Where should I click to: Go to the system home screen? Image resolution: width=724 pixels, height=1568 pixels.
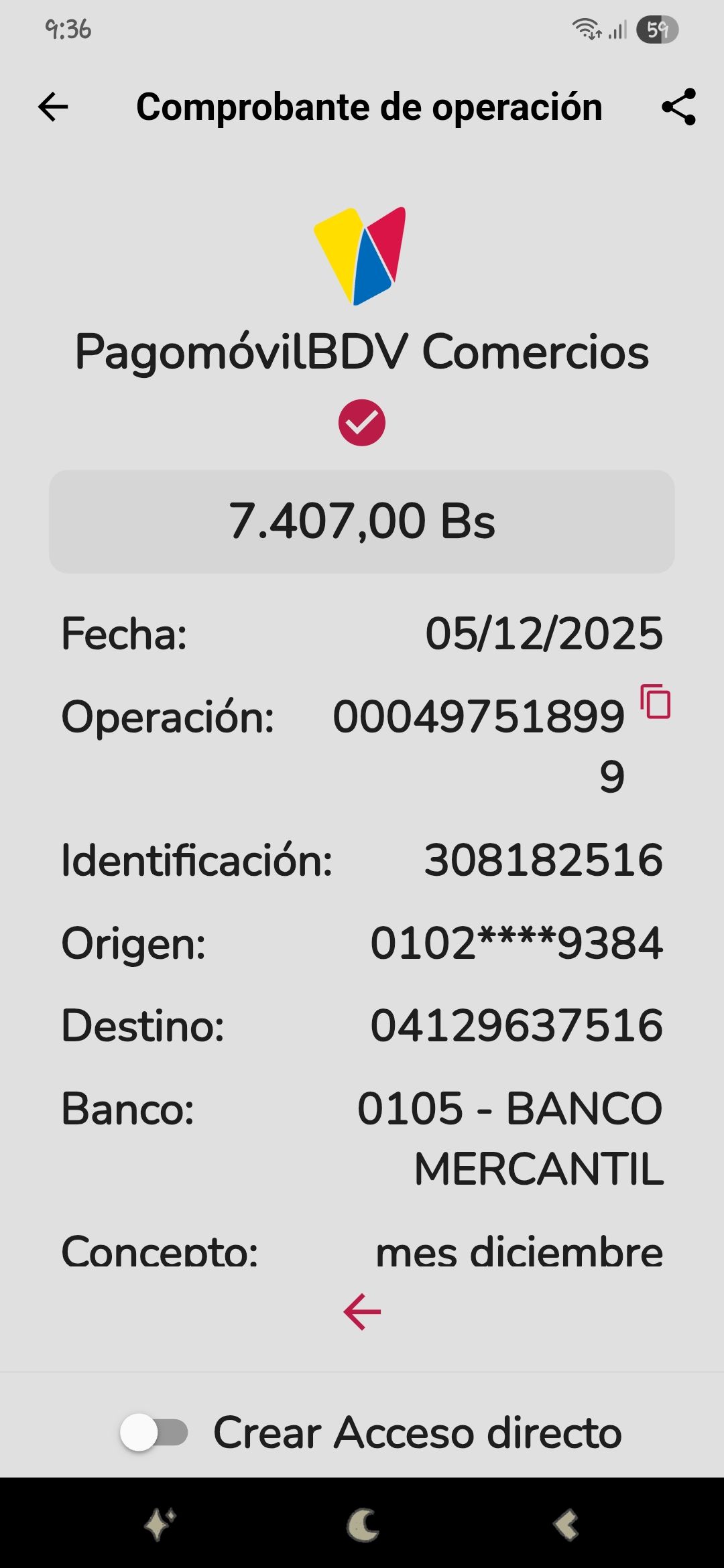[x=362, y=1525]
